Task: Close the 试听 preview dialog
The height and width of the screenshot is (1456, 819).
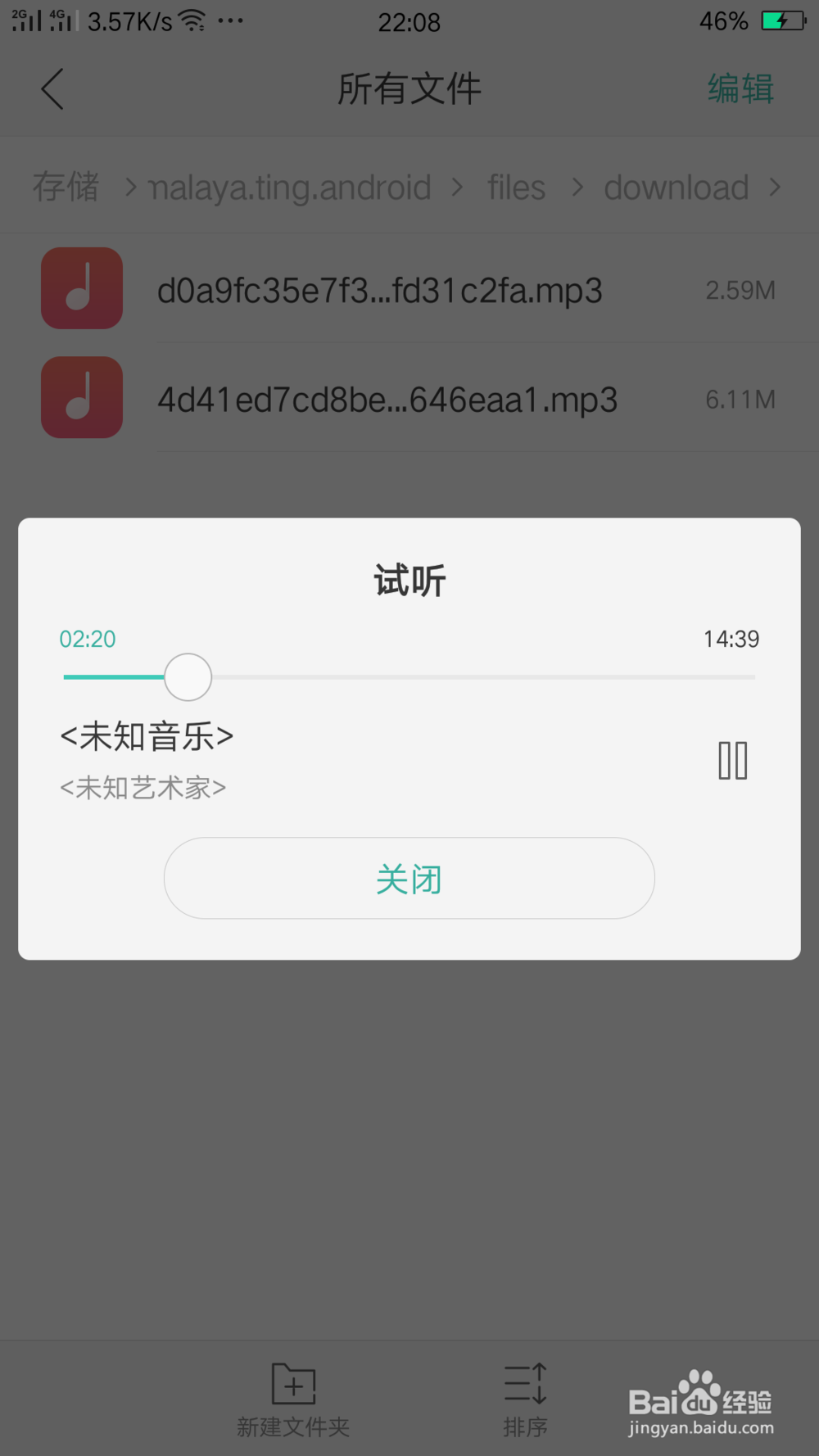Action: [x=409, y=878]
